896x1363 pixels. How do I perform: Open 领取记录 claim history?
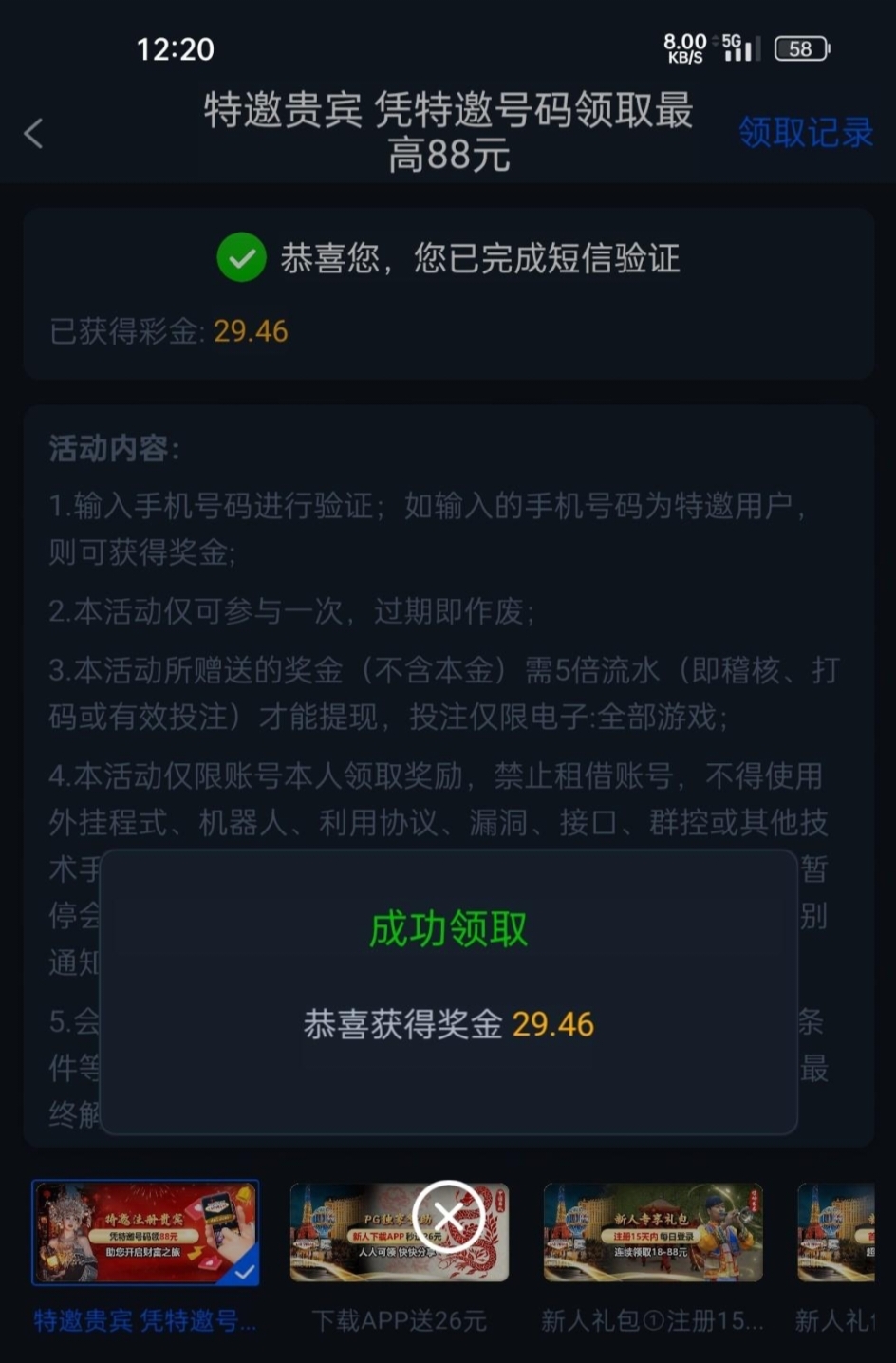click(x=805, y=133)
